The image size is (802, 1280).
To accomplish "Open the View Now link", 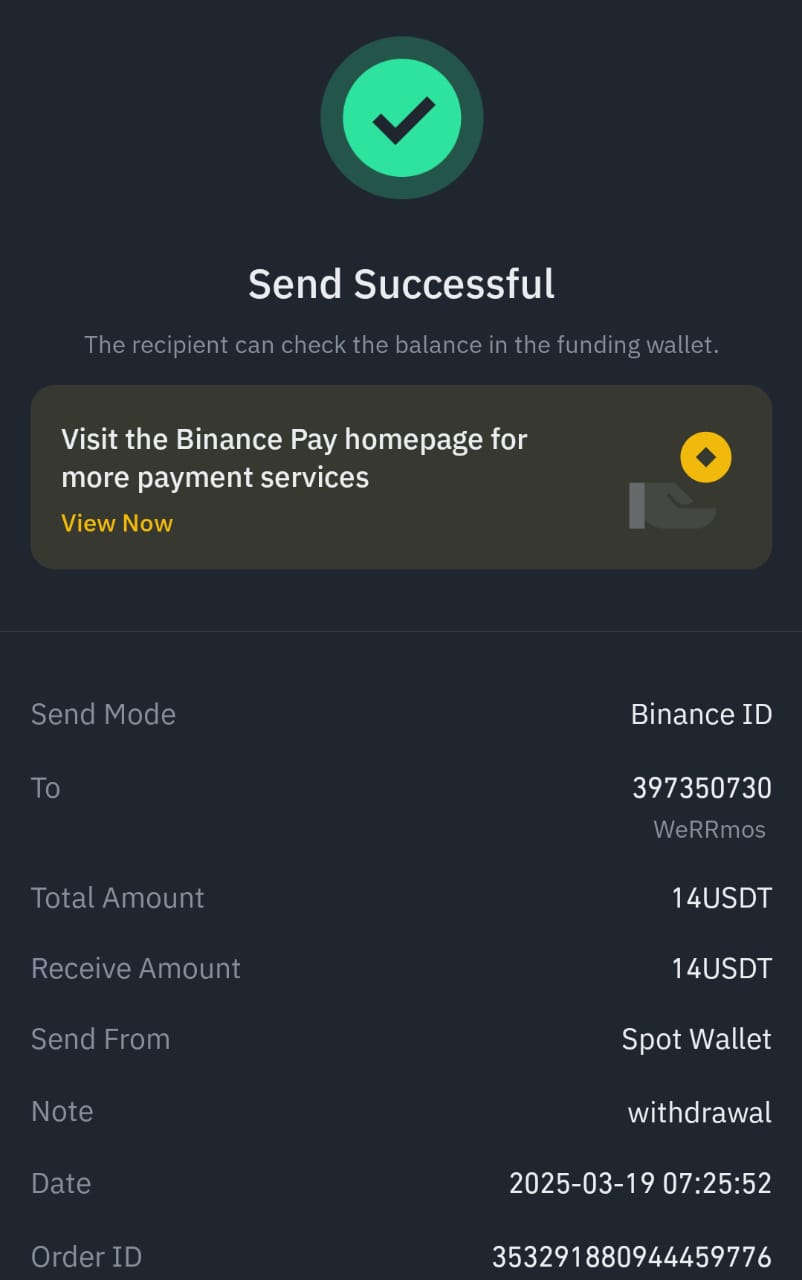I will click(116, 522).
